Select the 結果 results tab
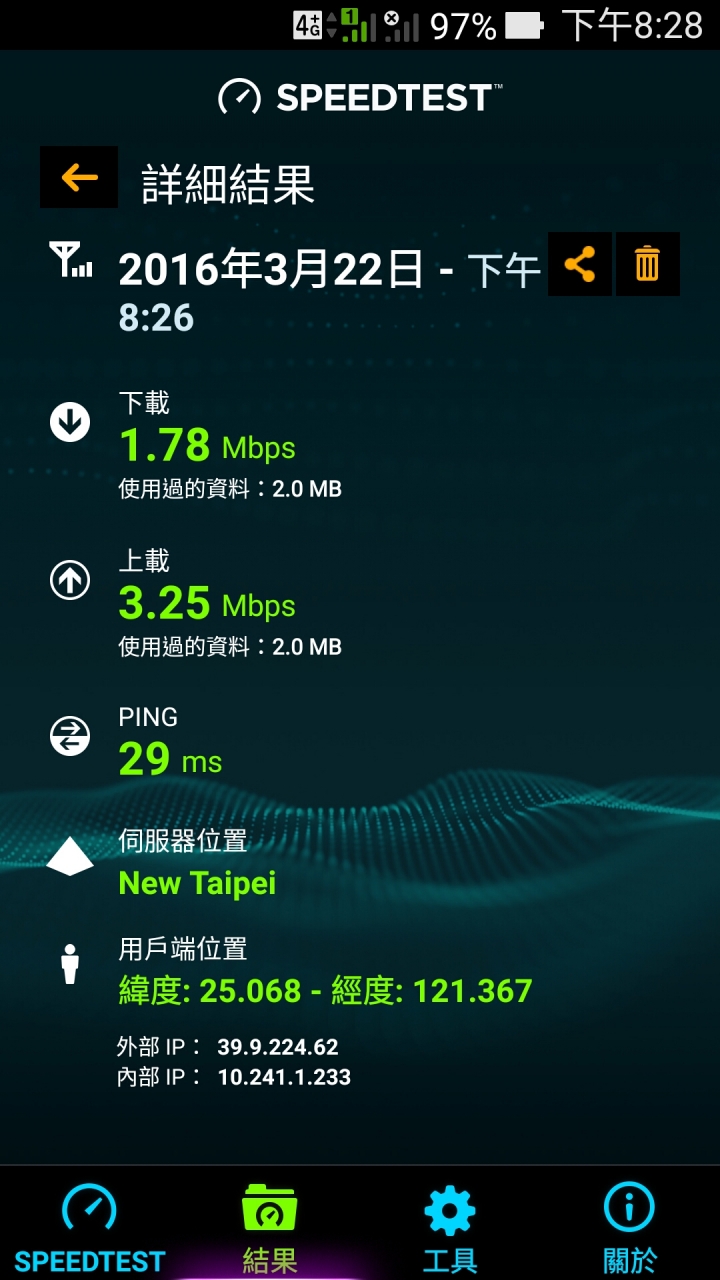720x1280 pixels. (x=270, y=1225)
